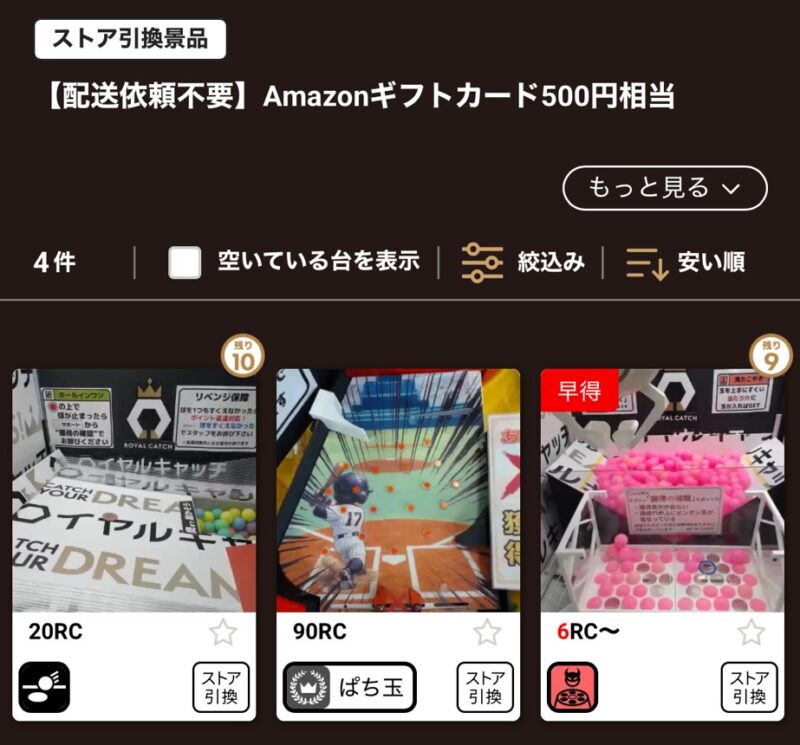
Task: Check the 空いている台を表示 checkbox
Action: (185, 262)
